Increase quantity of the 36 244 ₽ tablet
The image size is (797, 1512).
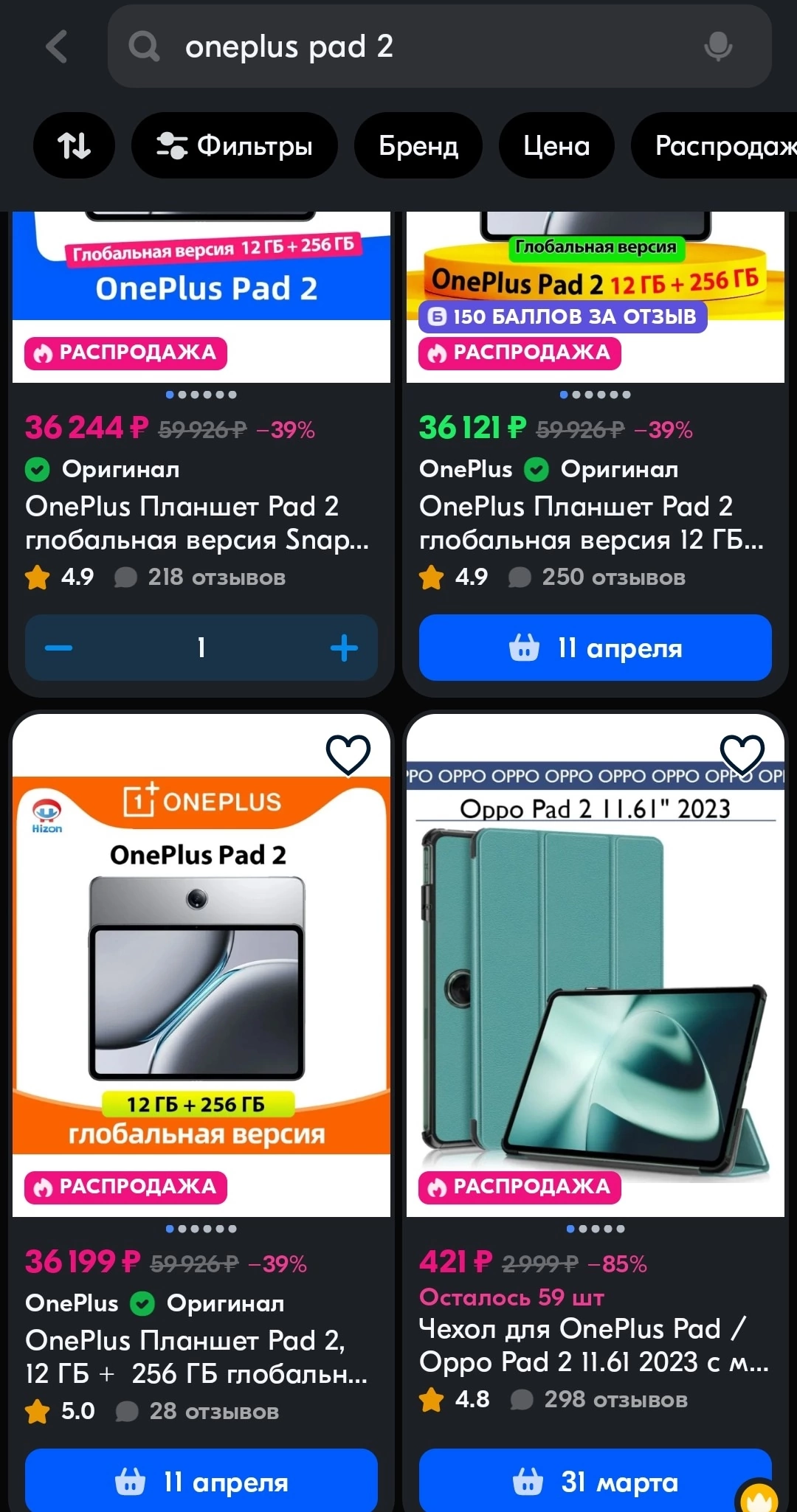point(344,648)
